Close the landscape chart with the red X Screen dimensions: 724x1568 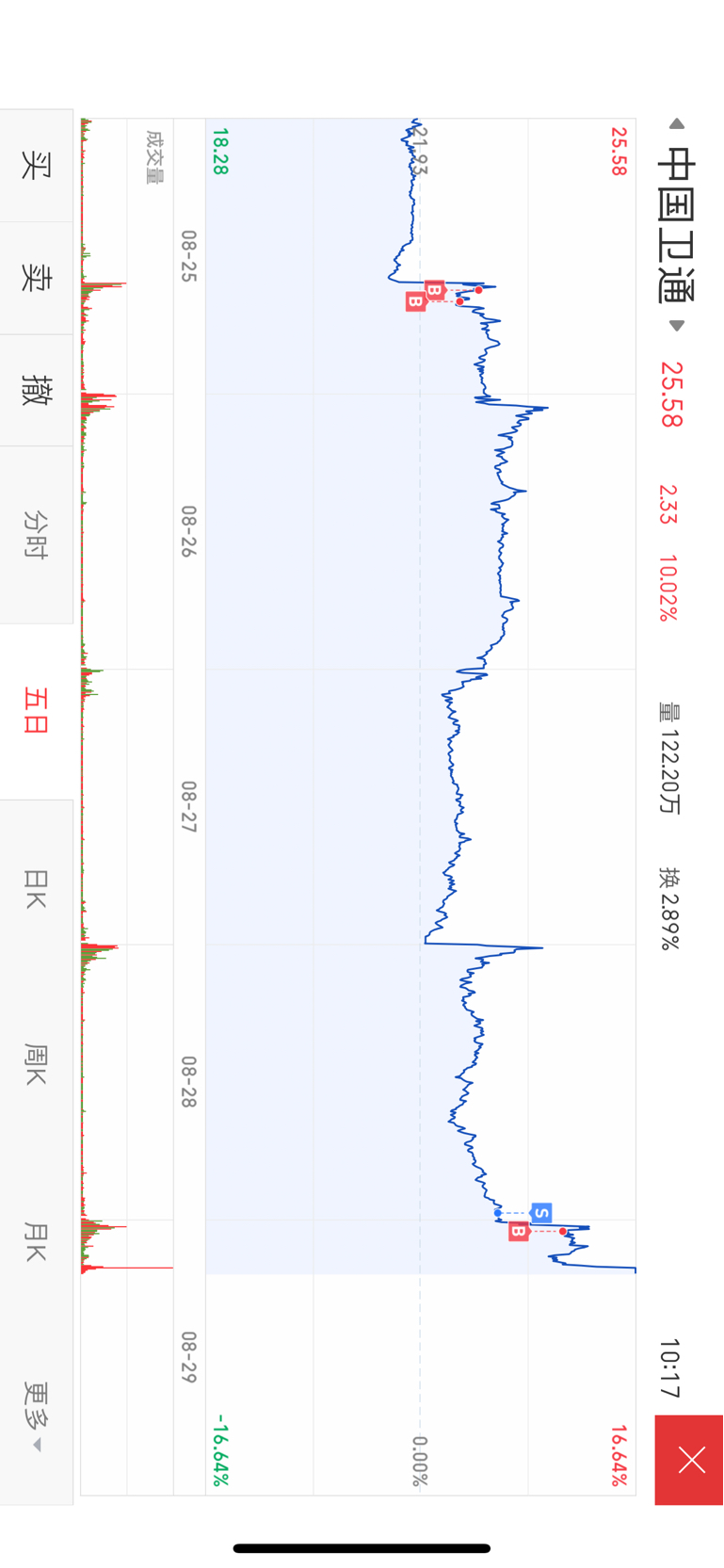689,1460
